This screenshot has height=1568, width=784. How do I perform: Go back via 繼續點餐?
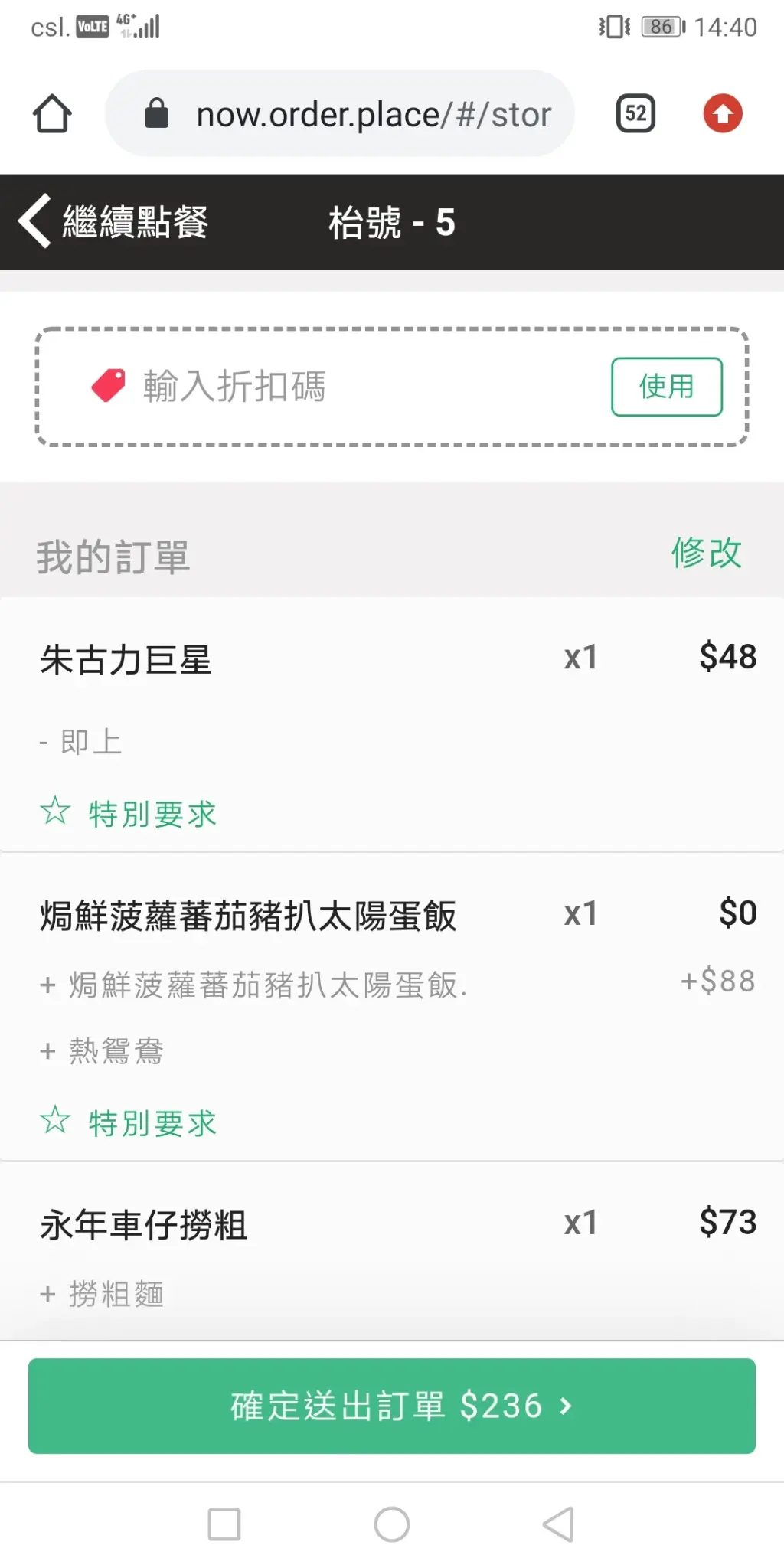point(115,222)
